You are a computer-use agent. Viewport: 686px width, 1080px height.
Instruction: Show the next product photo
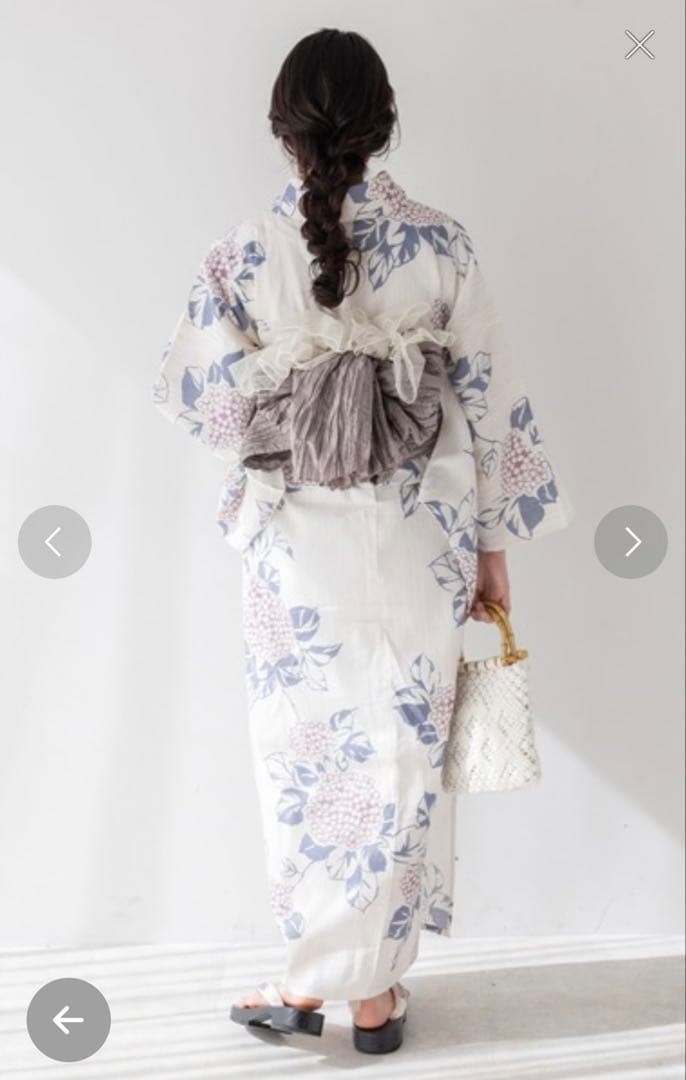pos(631,542)
